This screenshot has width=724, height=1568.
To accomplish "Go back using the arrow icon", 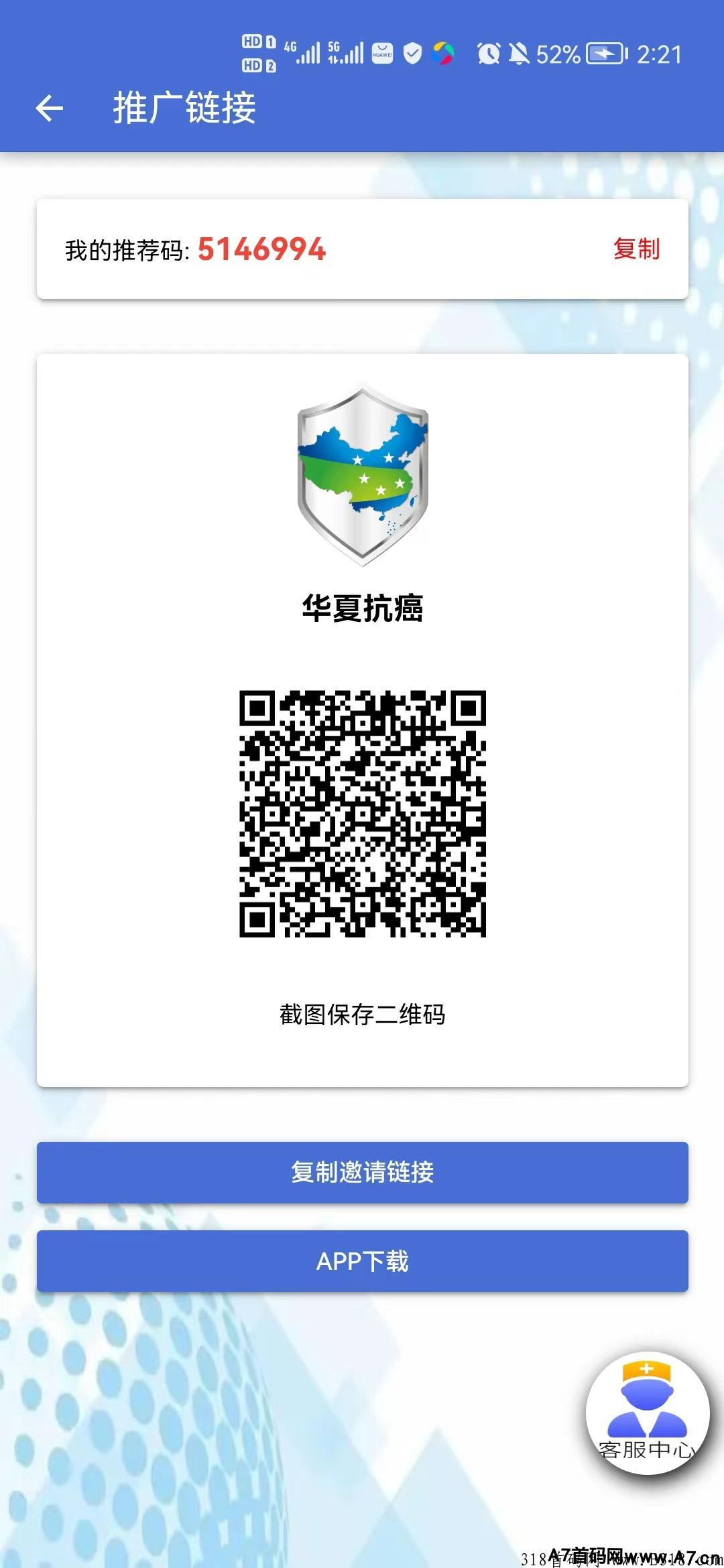I will tap(49, 108).
